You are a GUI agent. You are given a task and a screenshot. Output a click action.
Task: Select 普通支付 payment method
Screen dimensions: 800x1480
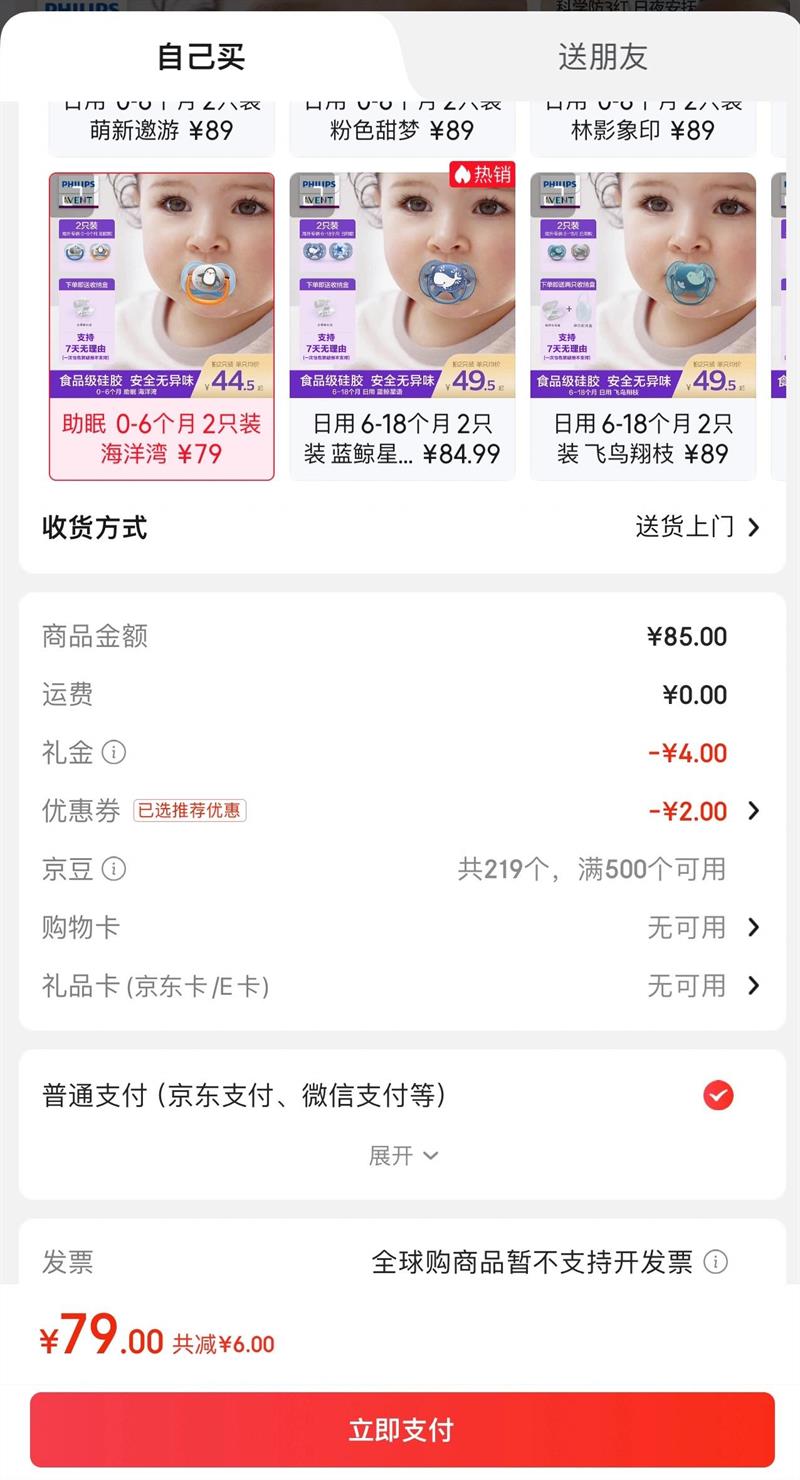pos(718,1096)
